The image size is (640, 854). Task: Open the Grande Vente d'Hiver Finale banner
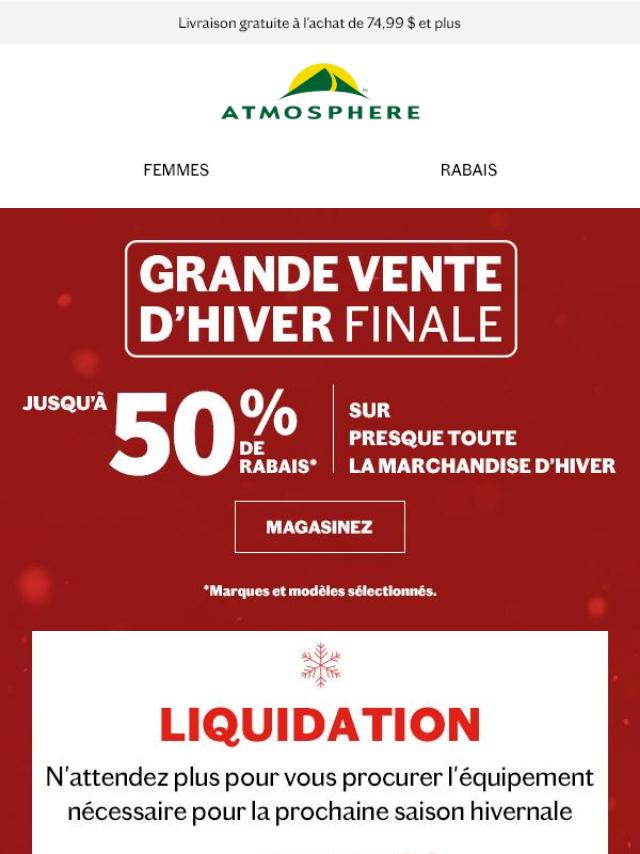pos(320,299)
